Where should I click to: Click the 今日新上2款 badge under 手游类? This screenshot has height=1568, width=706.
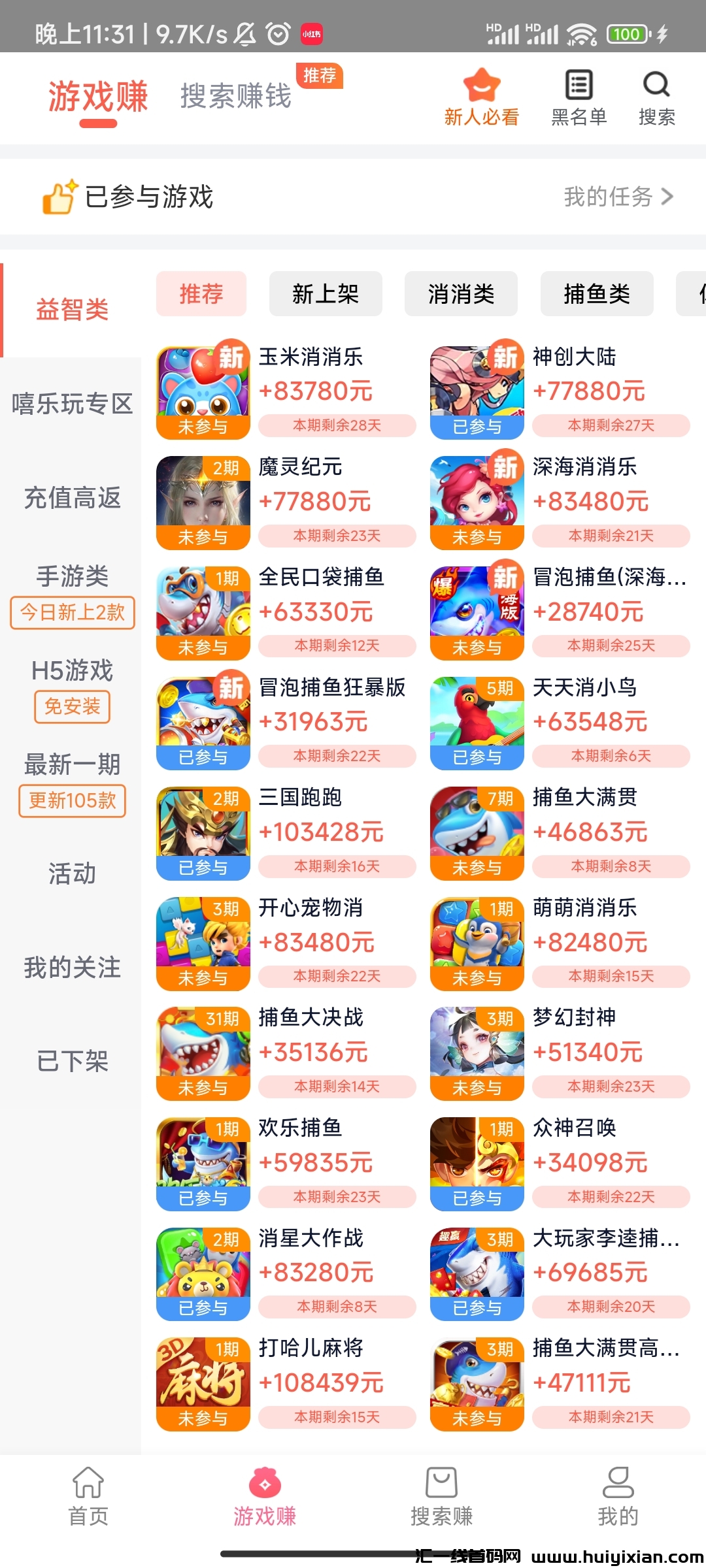[x=72, y=612]
